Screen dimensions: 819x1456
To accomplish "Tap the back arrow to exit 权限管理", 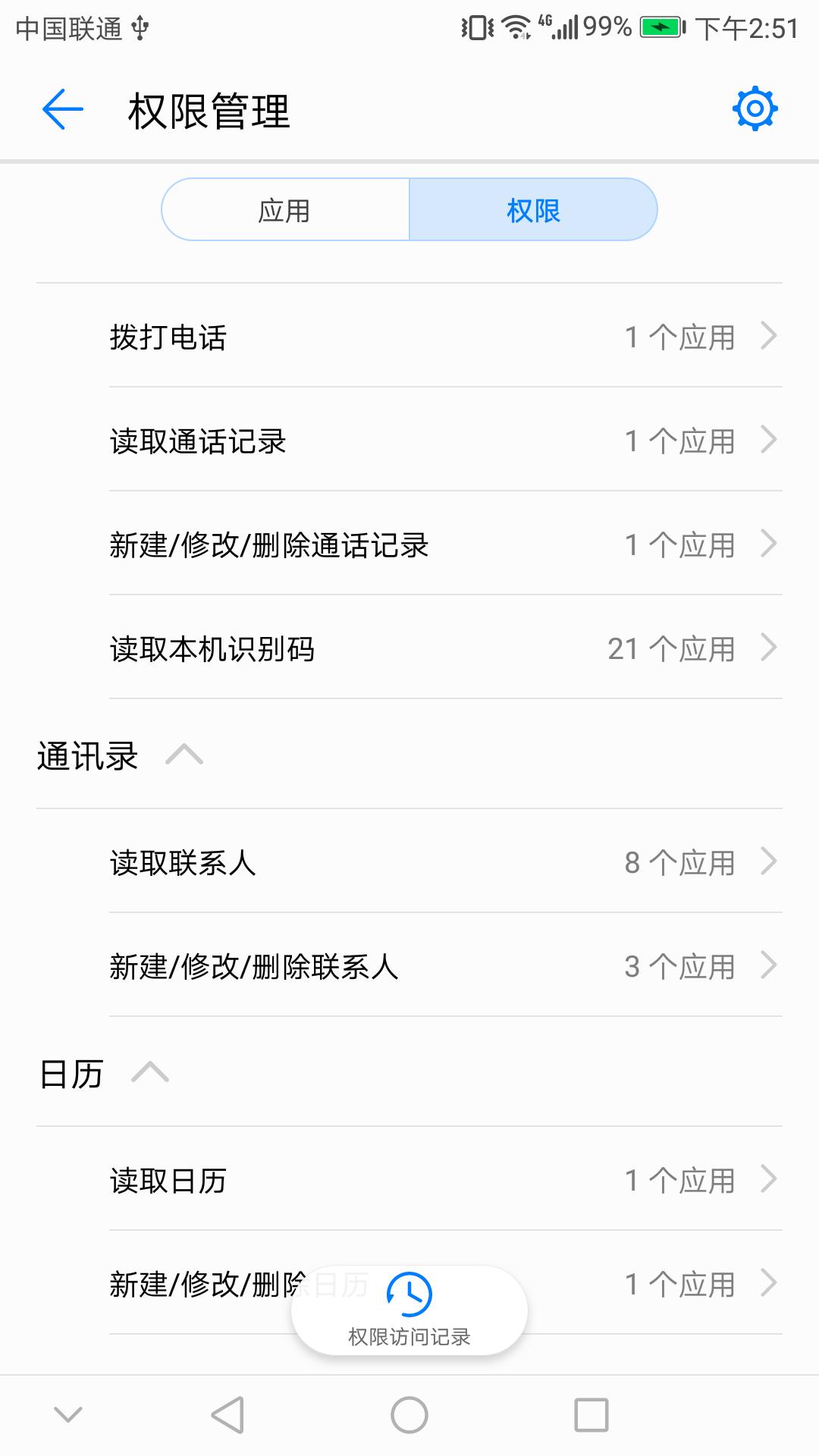I will [x=62, y=110].
